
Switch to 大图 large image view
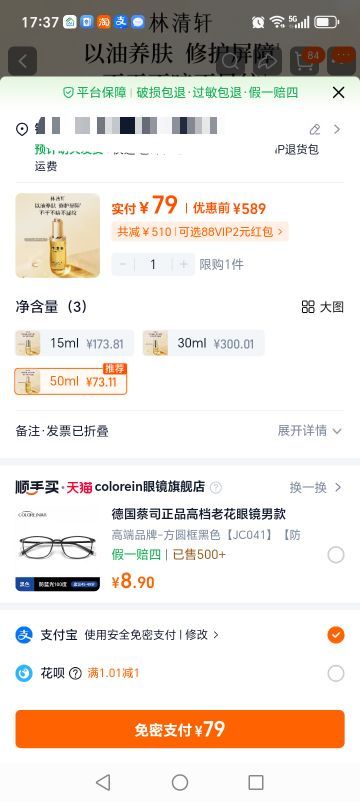coord(323,307)
